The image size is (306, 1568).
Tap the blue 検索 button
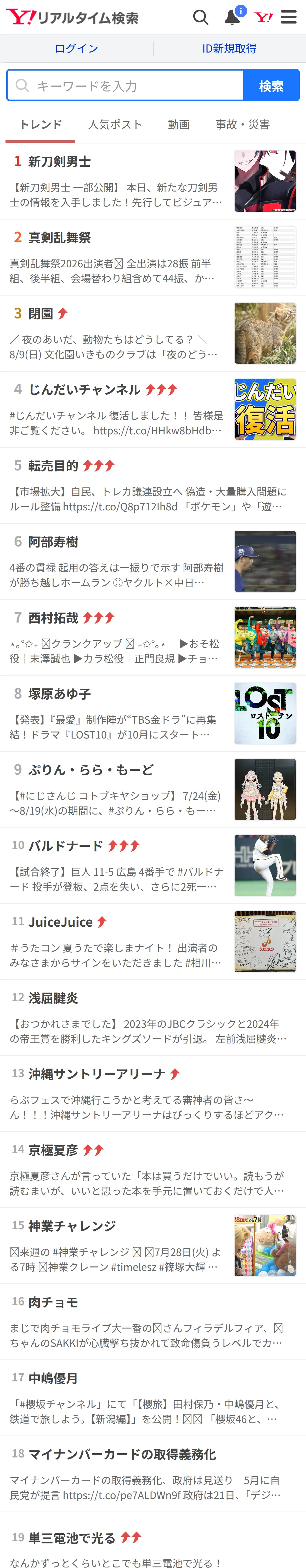pos(271,85)
